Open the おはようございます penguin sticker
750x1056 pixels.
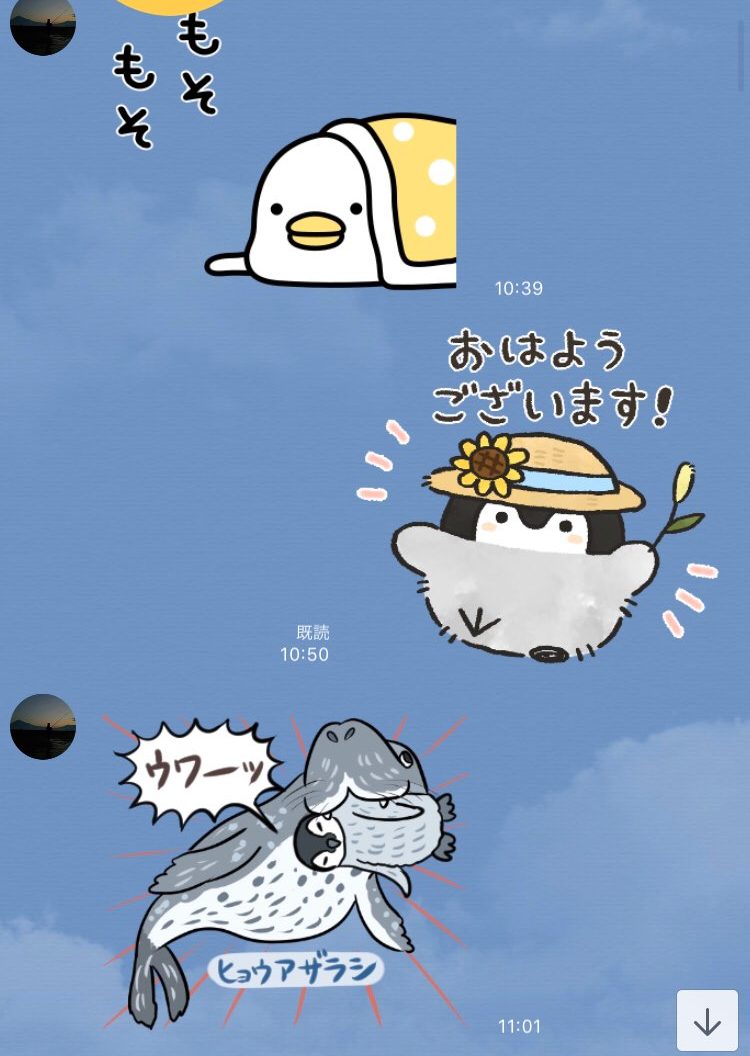pos(534,500)
